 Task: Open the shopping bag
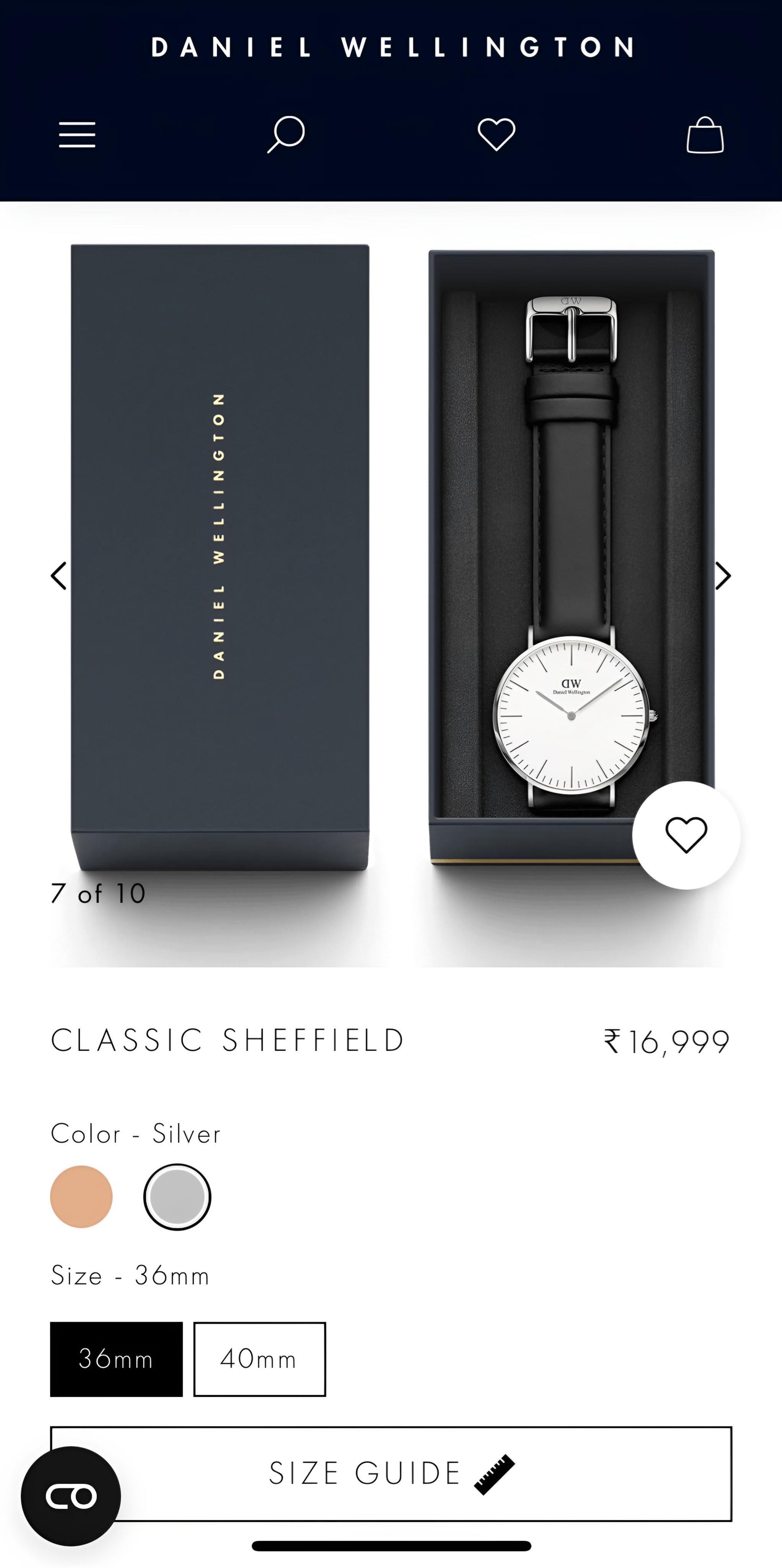click(x=705, y=135)
